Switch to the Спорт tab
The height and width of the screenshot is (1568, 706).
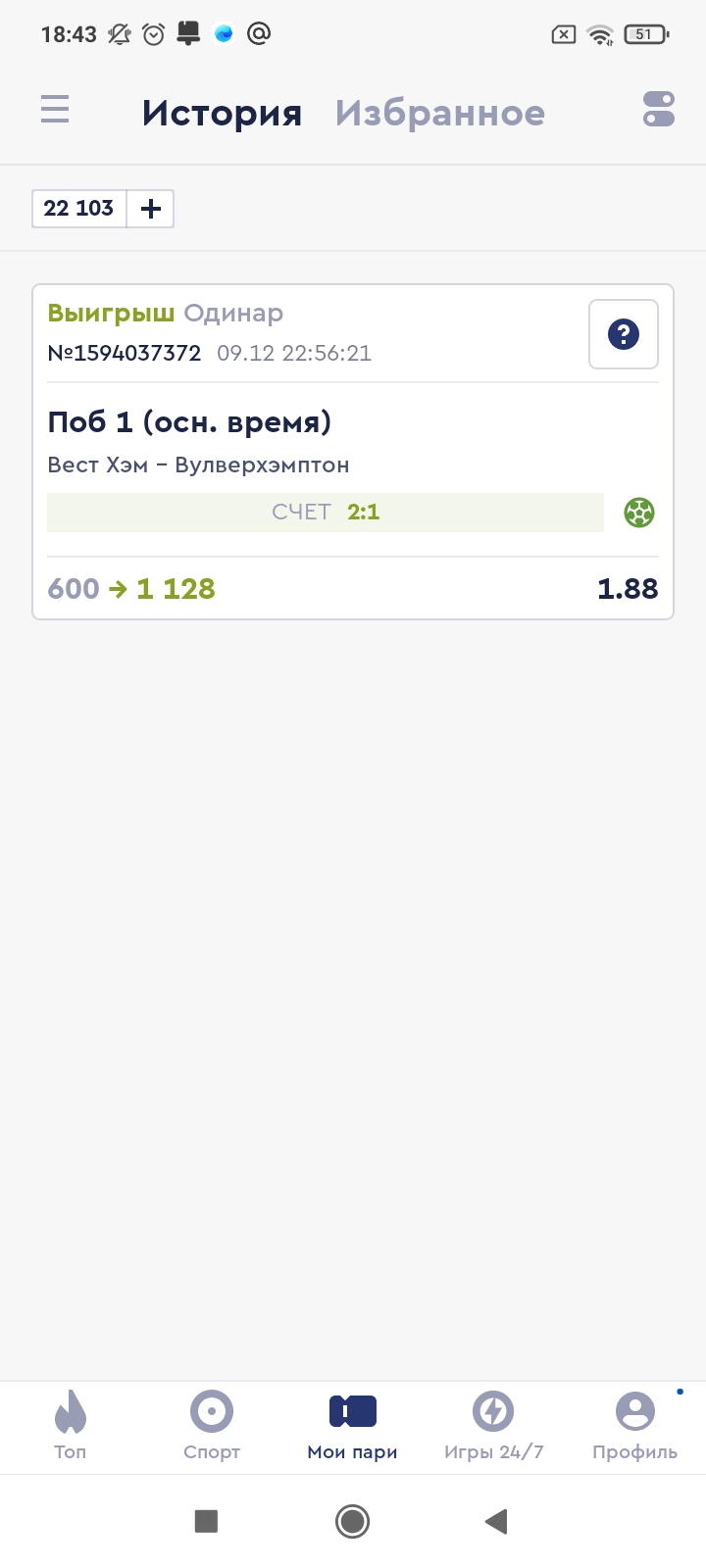[212, 1425]
